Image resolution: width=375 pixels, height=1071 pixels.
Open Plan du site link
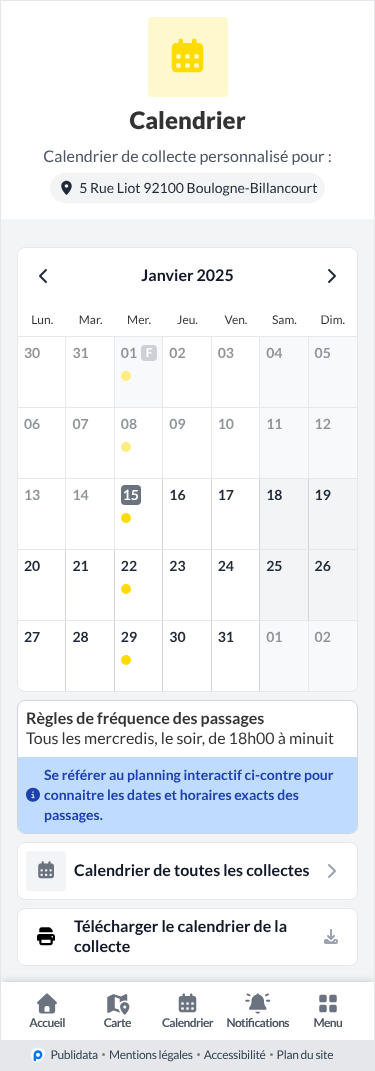click(x=305, y=1055)
